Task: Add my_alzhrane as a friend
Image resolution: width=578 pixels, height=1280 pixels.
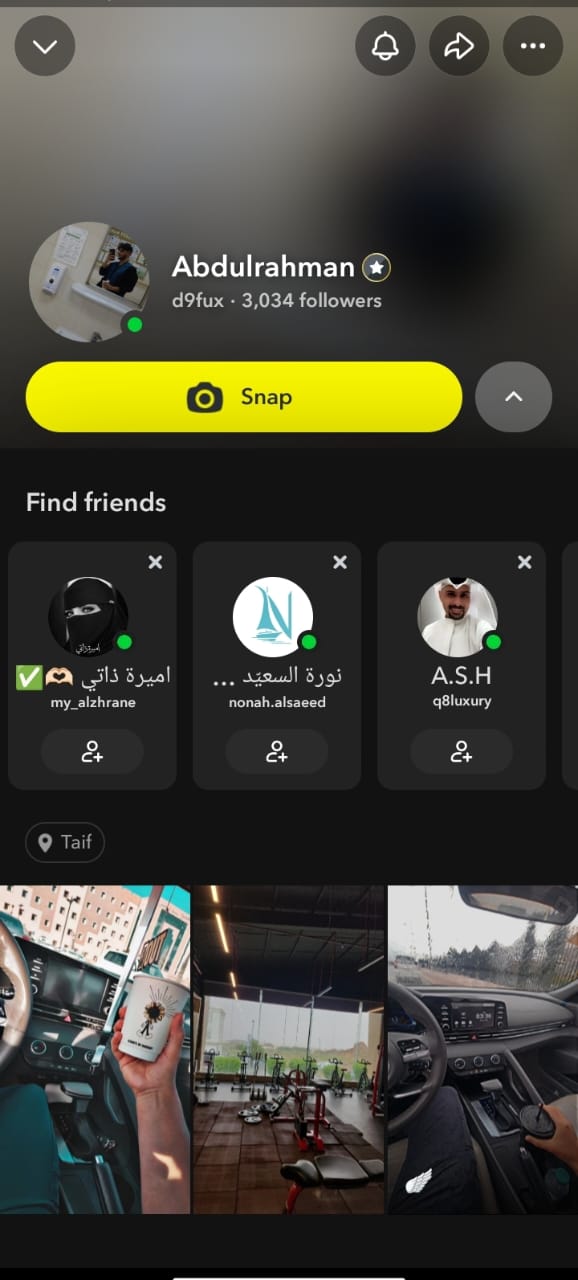Action: tap(92, 751)
